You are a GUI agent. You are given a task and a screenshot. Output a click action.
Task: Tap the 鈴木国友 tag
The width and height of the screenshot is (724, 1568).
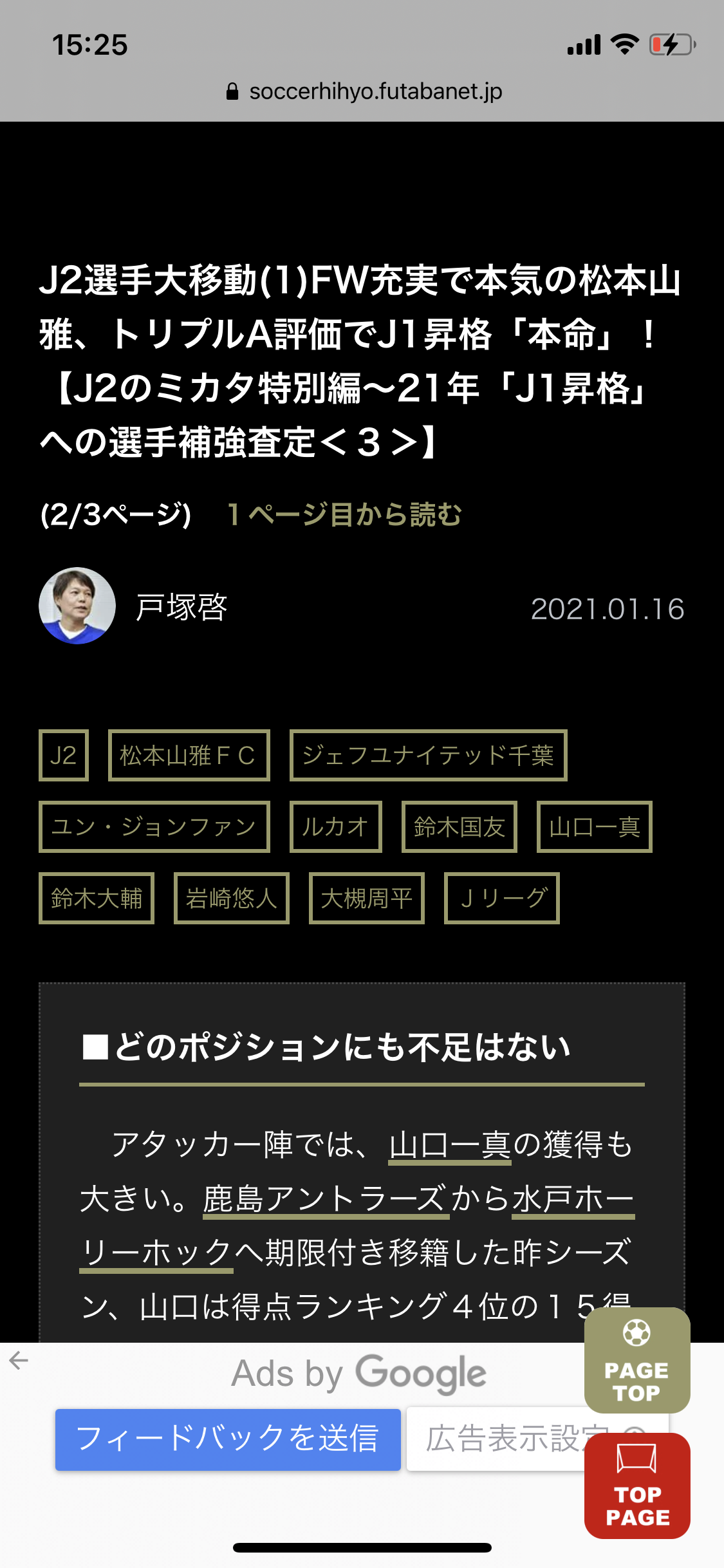click(459, 826)
